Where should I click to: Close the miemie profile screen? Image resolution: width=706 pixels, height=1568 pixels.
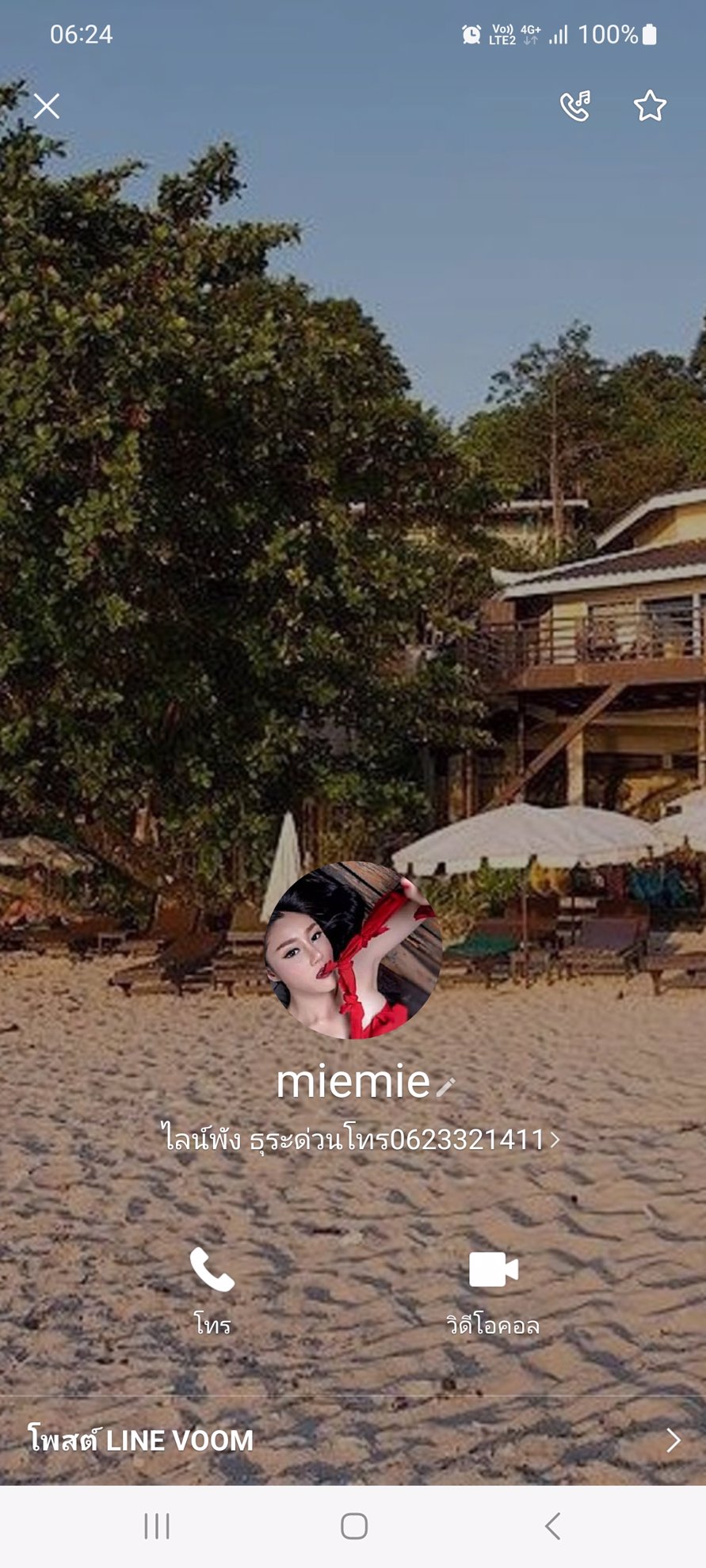tap(47, 106)
